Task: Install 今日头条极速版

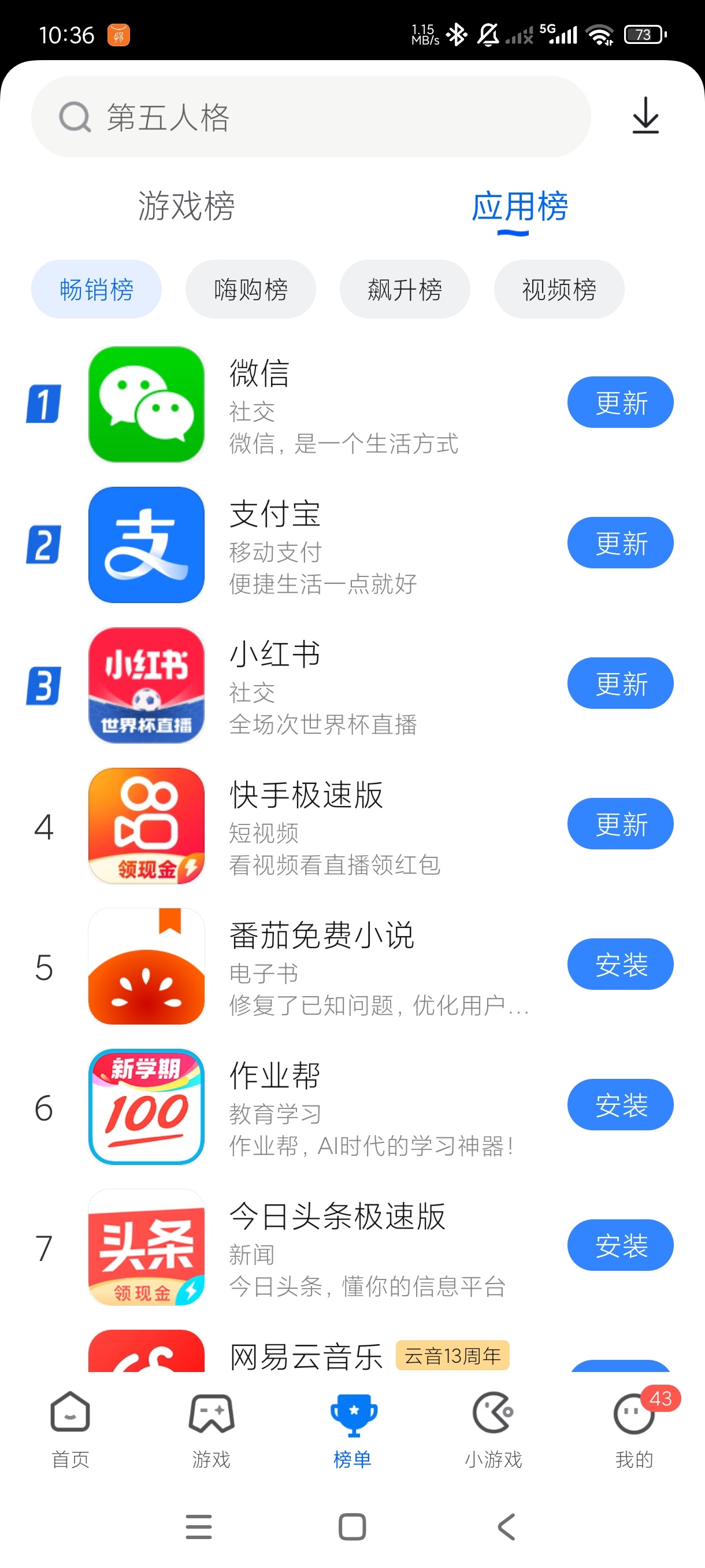Action: pos(621,1246)
